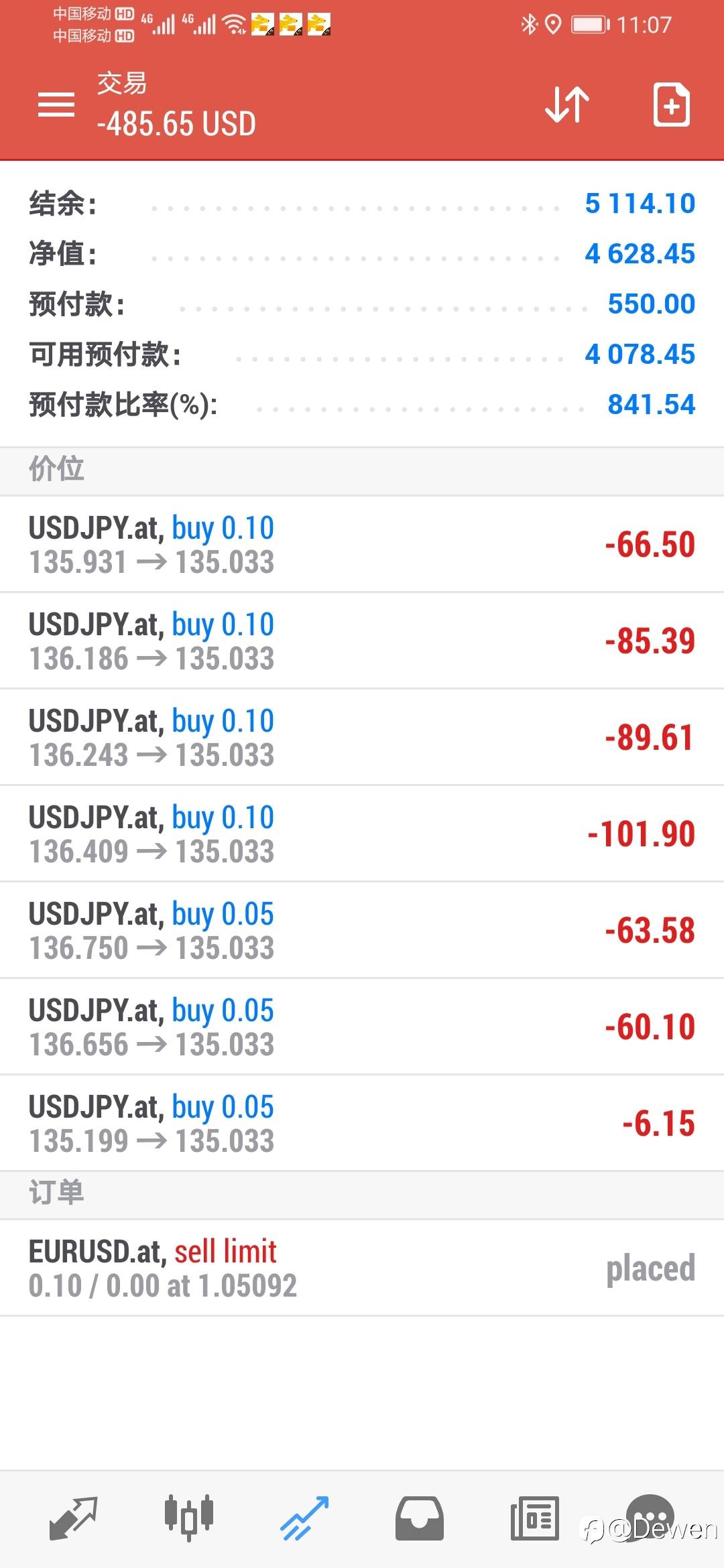724x1568 pixels.
Task: View USDJPY position opened at 136.409
Action: click(x=362, y=834)
